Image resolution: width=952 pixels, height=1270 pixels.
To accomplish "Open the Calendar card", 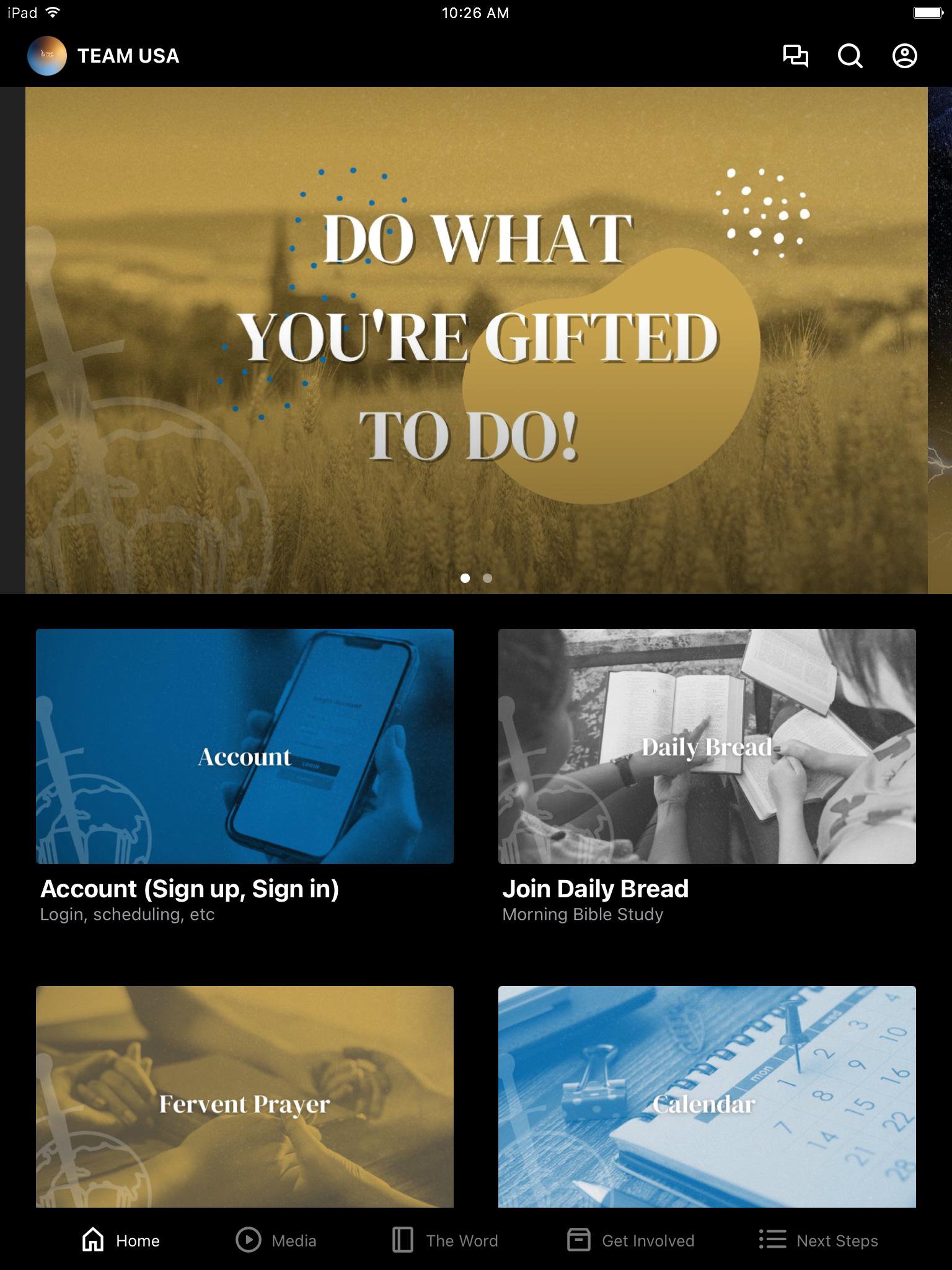I will click(707, 1096).
